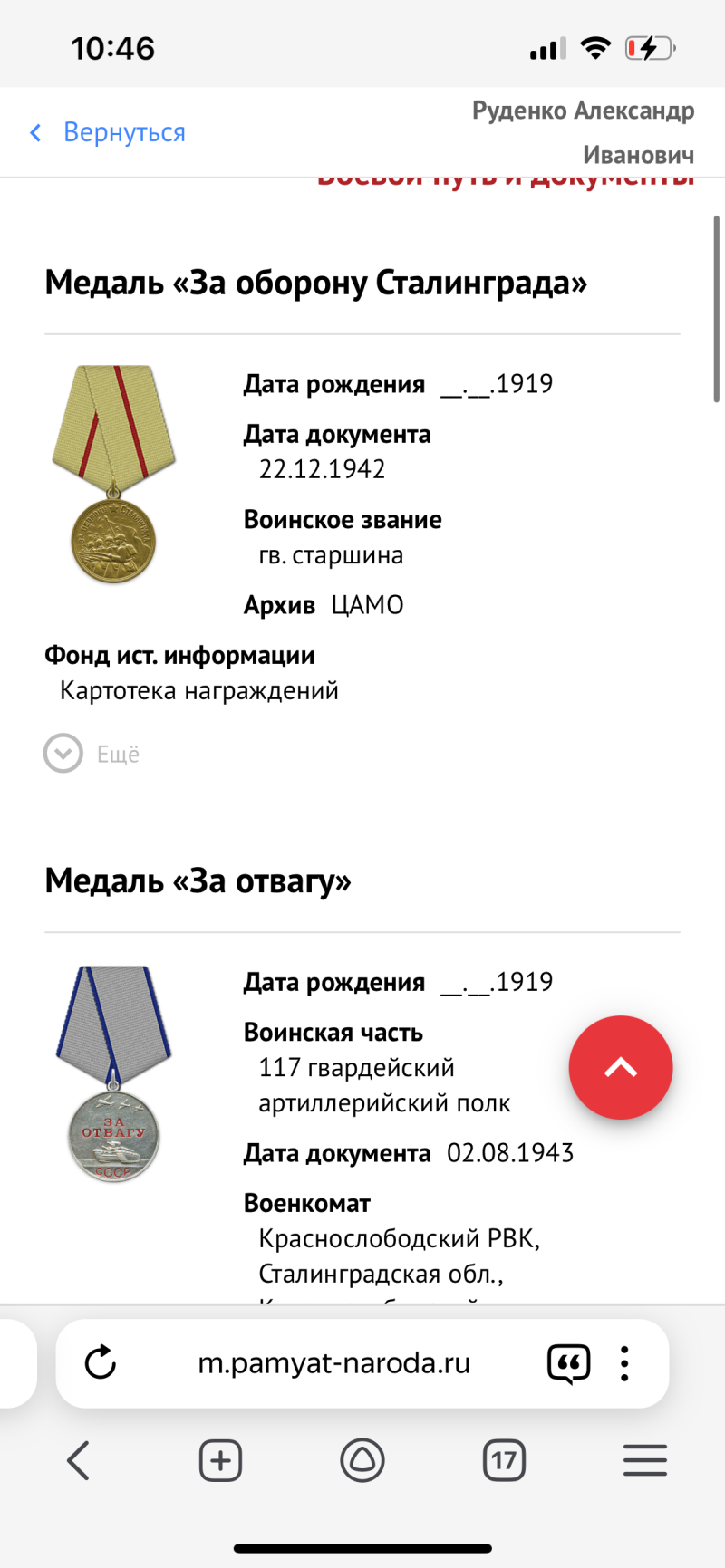Image resolution: width=725 pixels, height=1568 pixels.
Task: Navigate back with the browser arrow
Action: click(79, 1460)
